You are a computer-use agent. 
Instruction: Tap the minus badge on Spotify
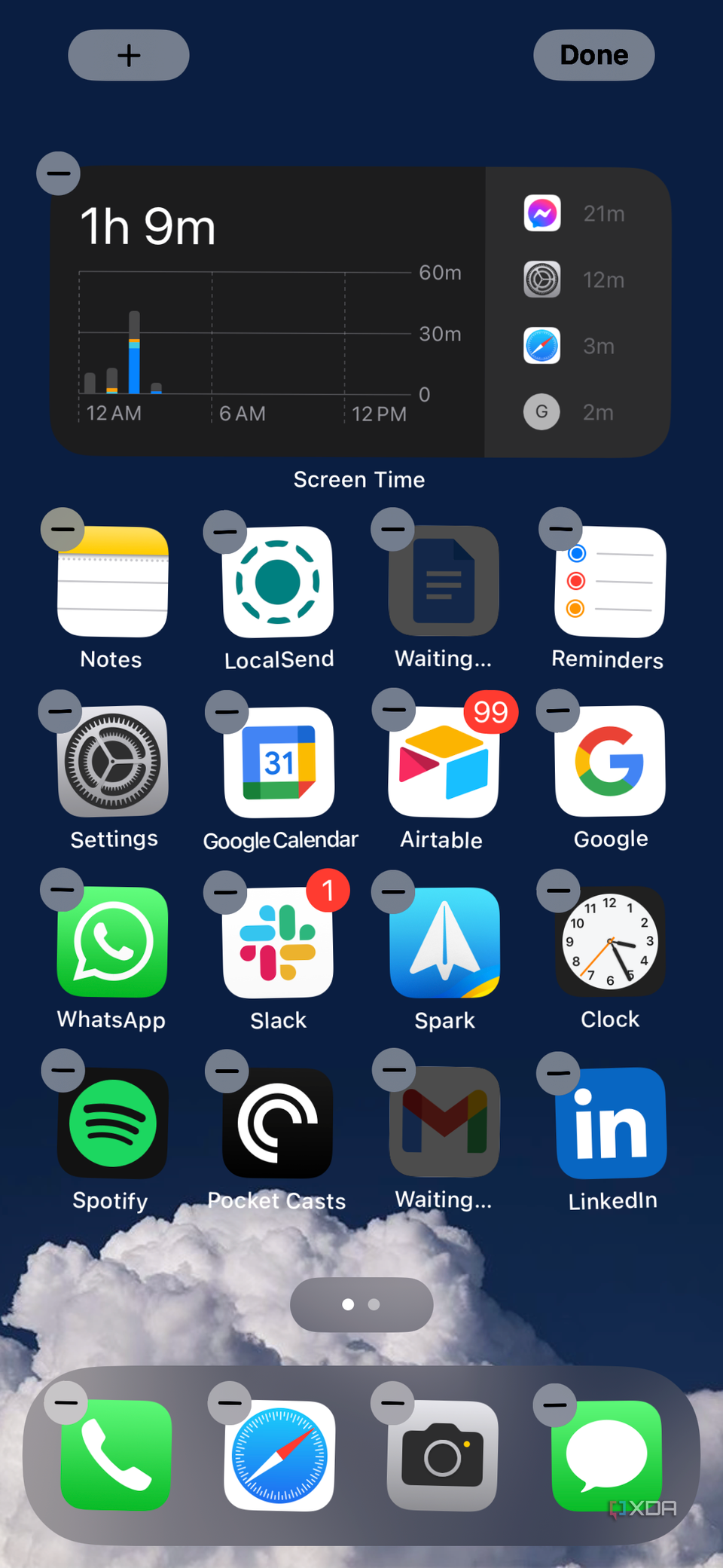[x=63, y=1071]
